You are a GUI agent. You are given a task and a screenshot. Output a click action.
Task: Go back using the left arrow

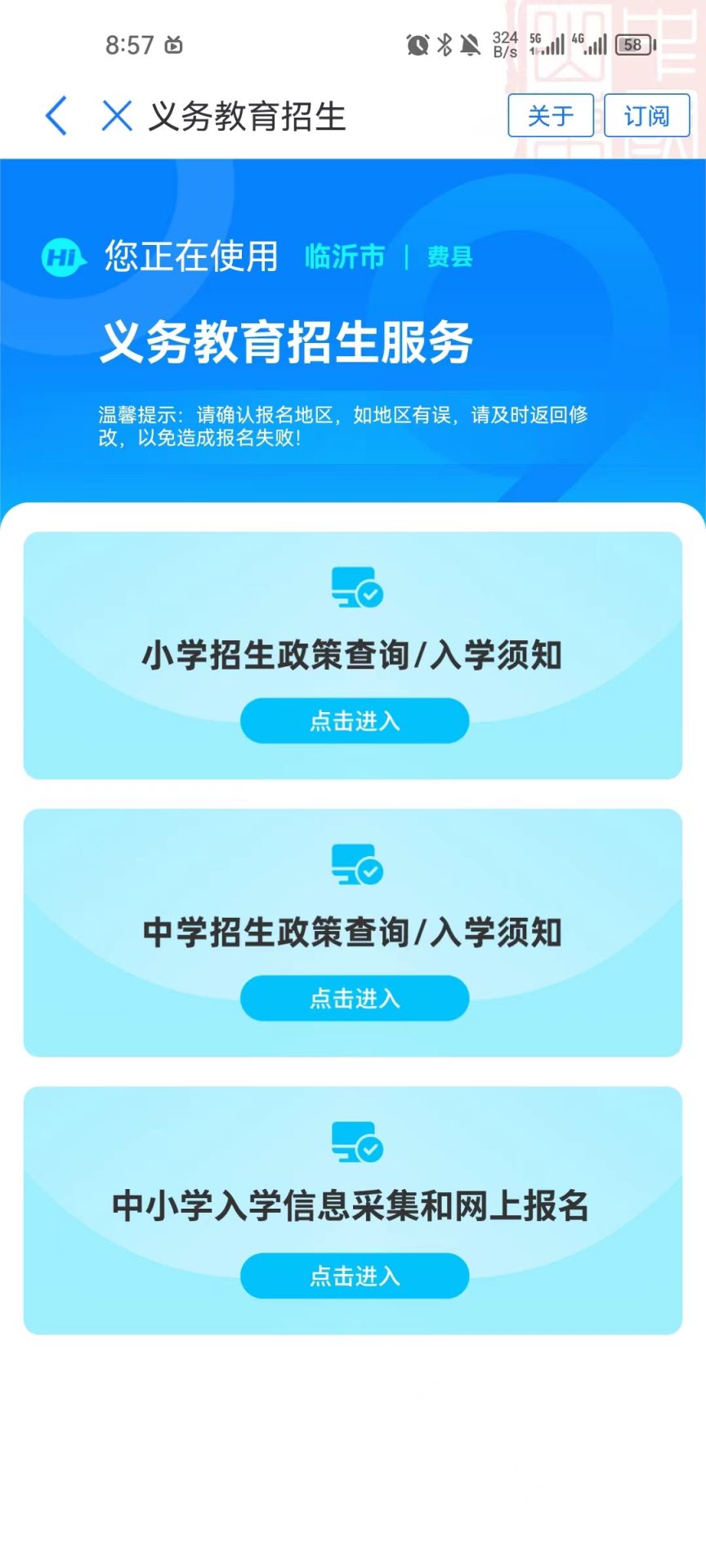coord(56,116)
